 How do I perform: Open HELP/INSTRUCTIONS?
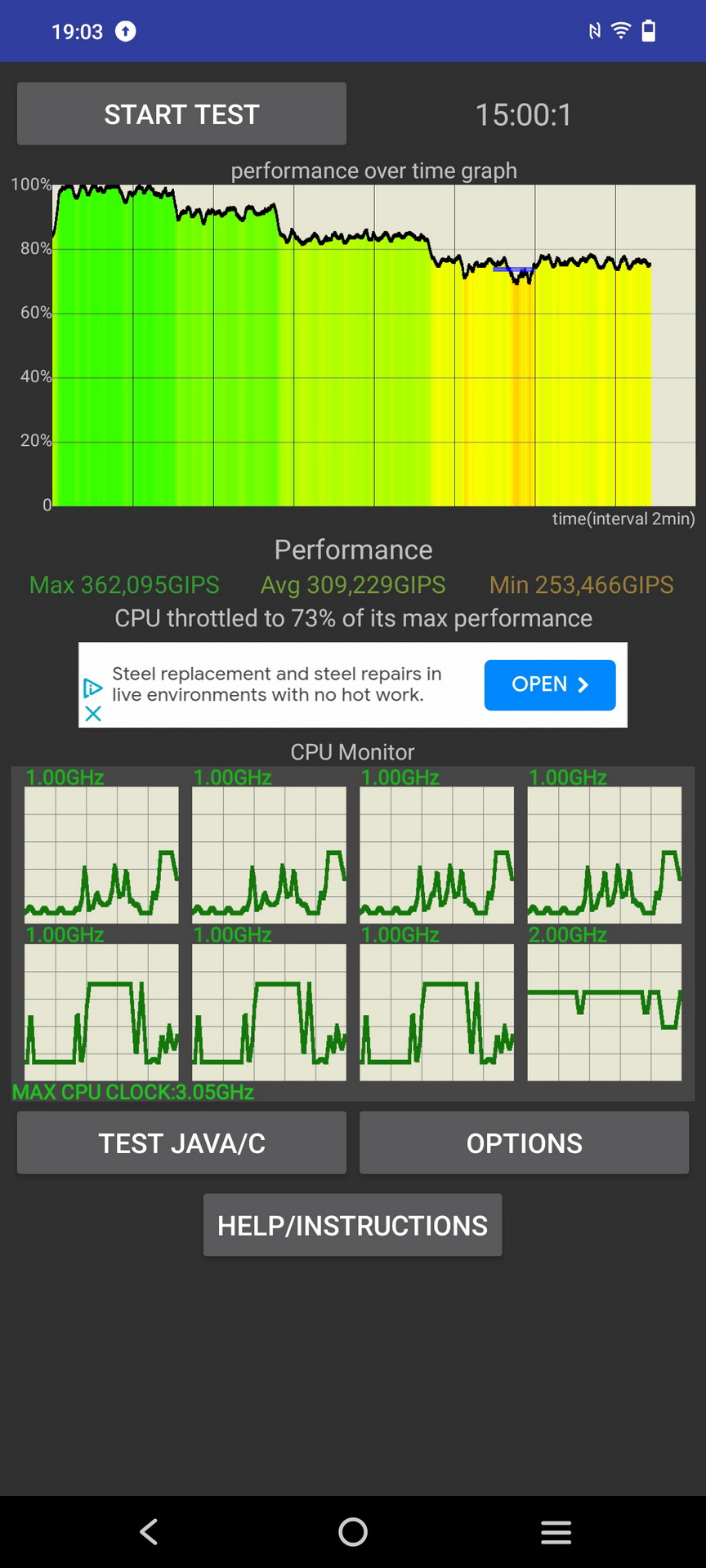click(x=353, y=1225)
